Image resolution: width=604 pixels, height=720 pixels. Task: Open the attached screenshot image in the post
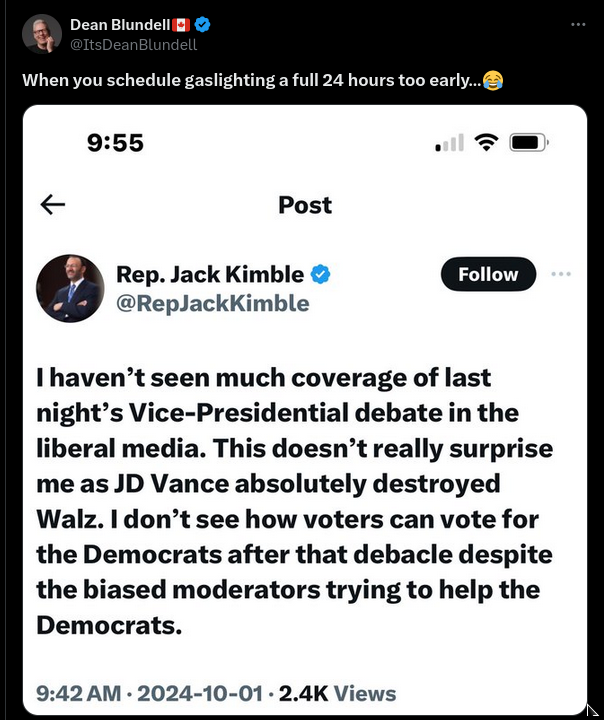305,410
